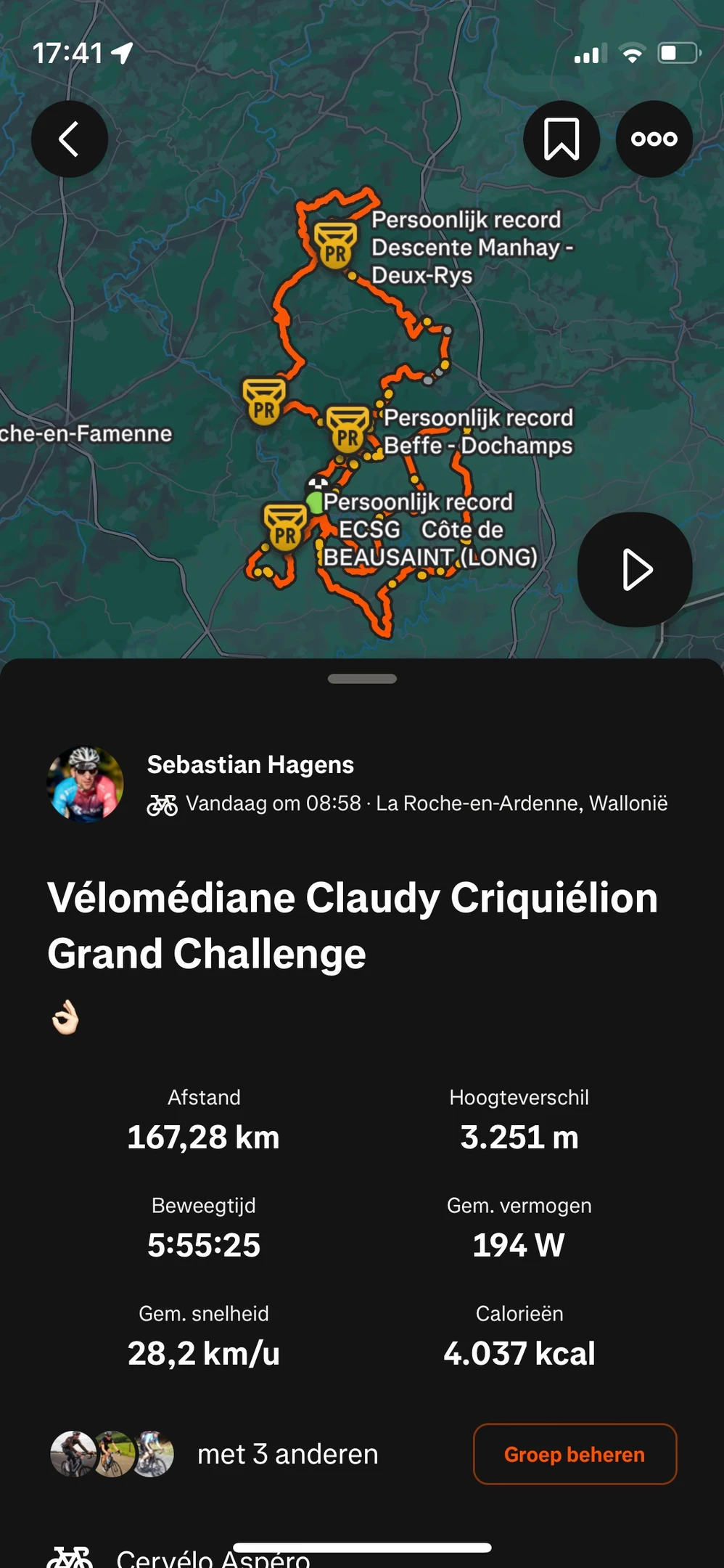The height and width of the screenshot is (1568, 724).
Task: Open Sebastian Hagens' profile
Action: (86, 784)
